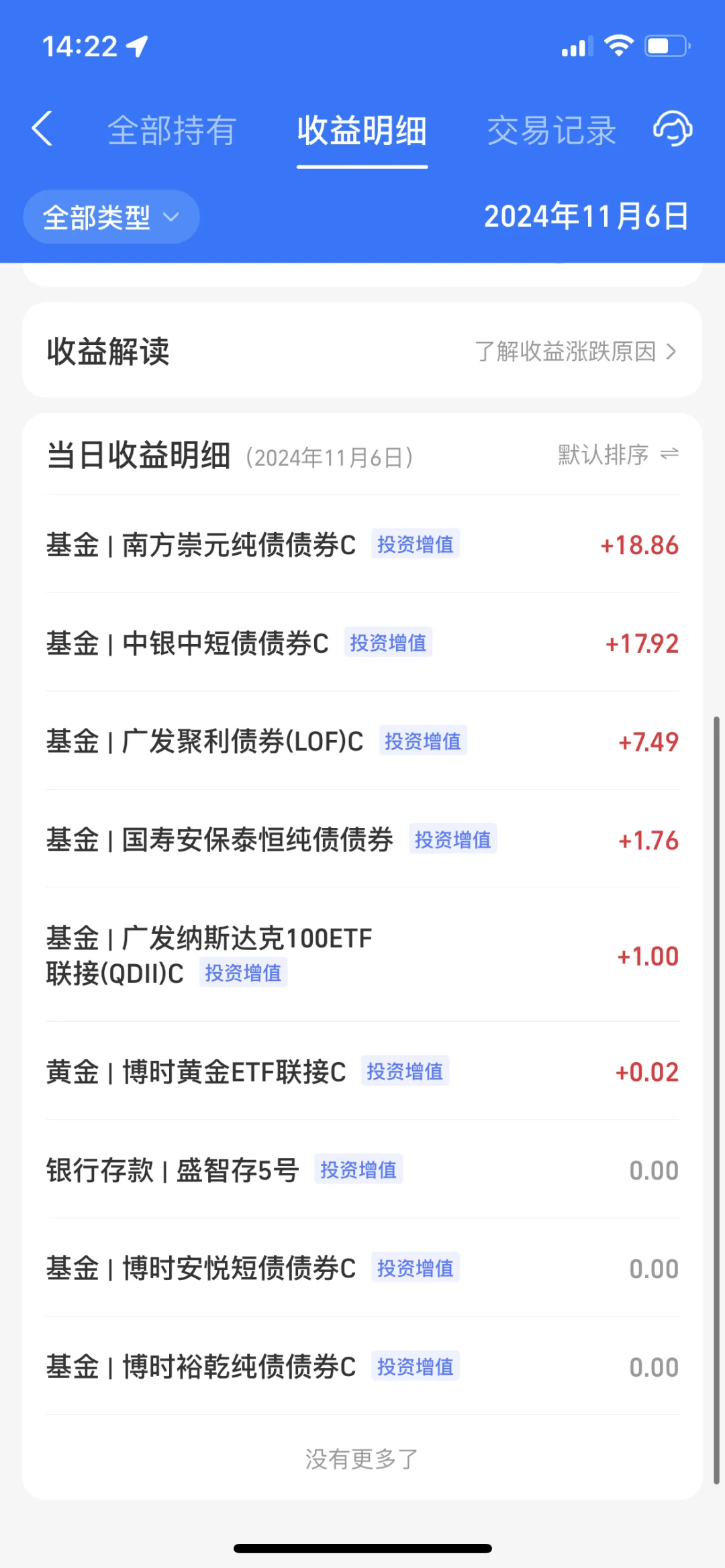Open 博时安悦短债债券C row
Image resolution: width=725 pixels, height=1568 pixels.
(x=362, y=1268)
